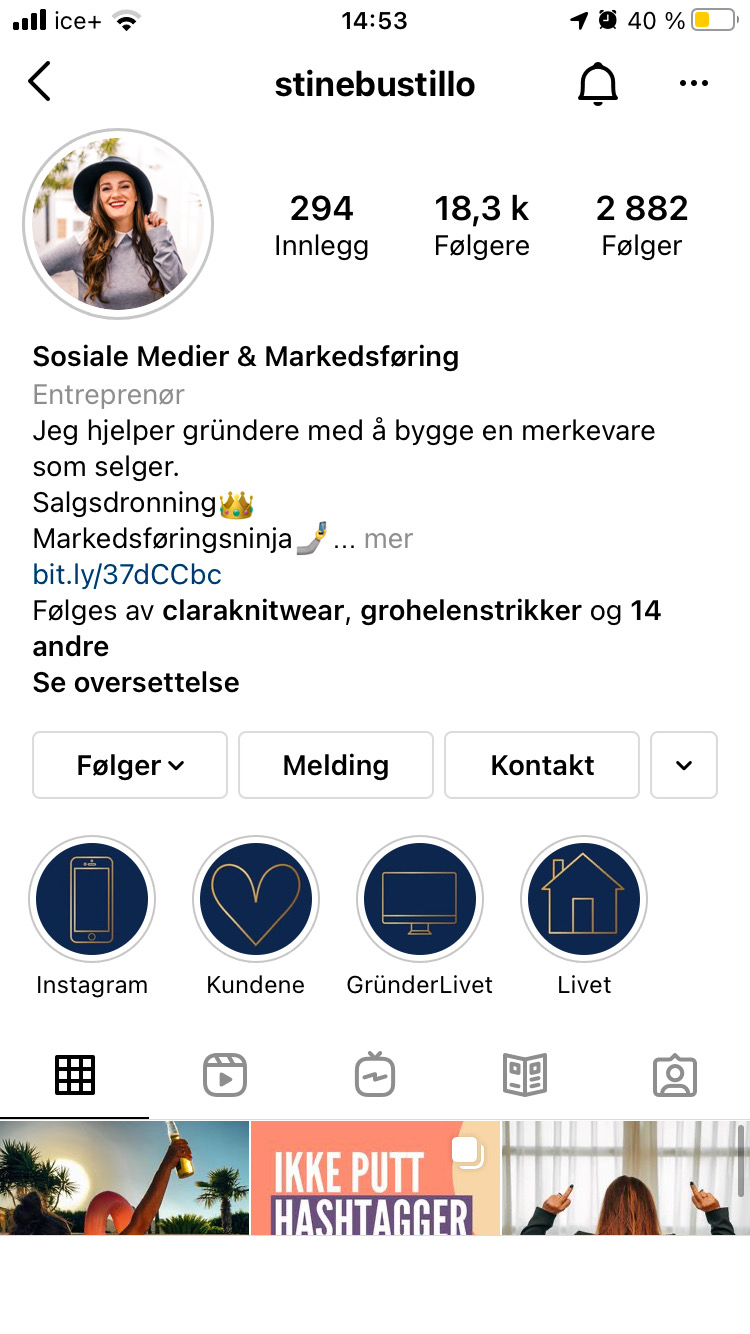750x1334 pixels.
Task: Open the bit.ly/37dCCbc link
Action: pos(127,575)
